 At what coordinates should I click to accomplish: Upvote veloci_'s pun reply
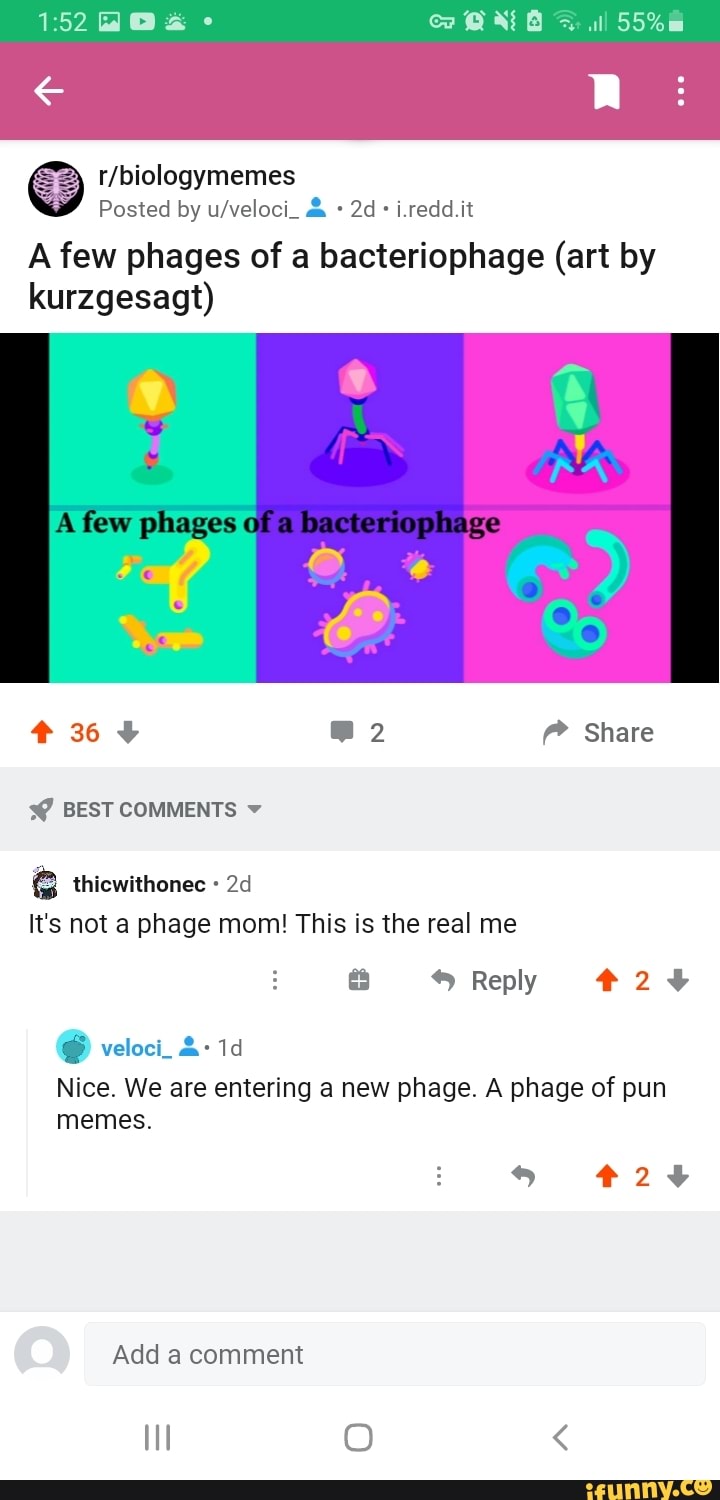[606, 1176]
